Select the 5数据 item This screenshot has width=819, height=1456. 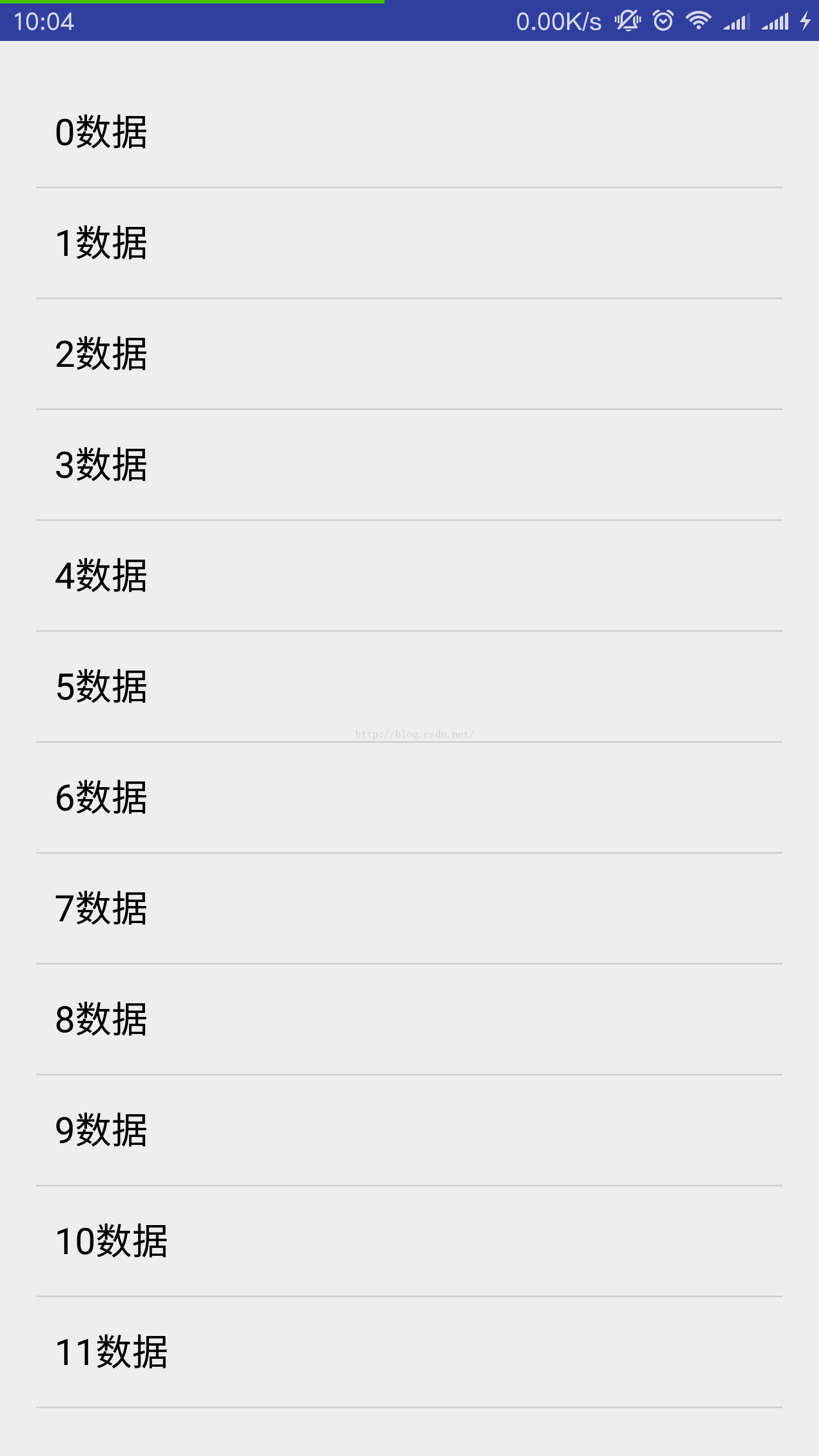tap(409, 686)
